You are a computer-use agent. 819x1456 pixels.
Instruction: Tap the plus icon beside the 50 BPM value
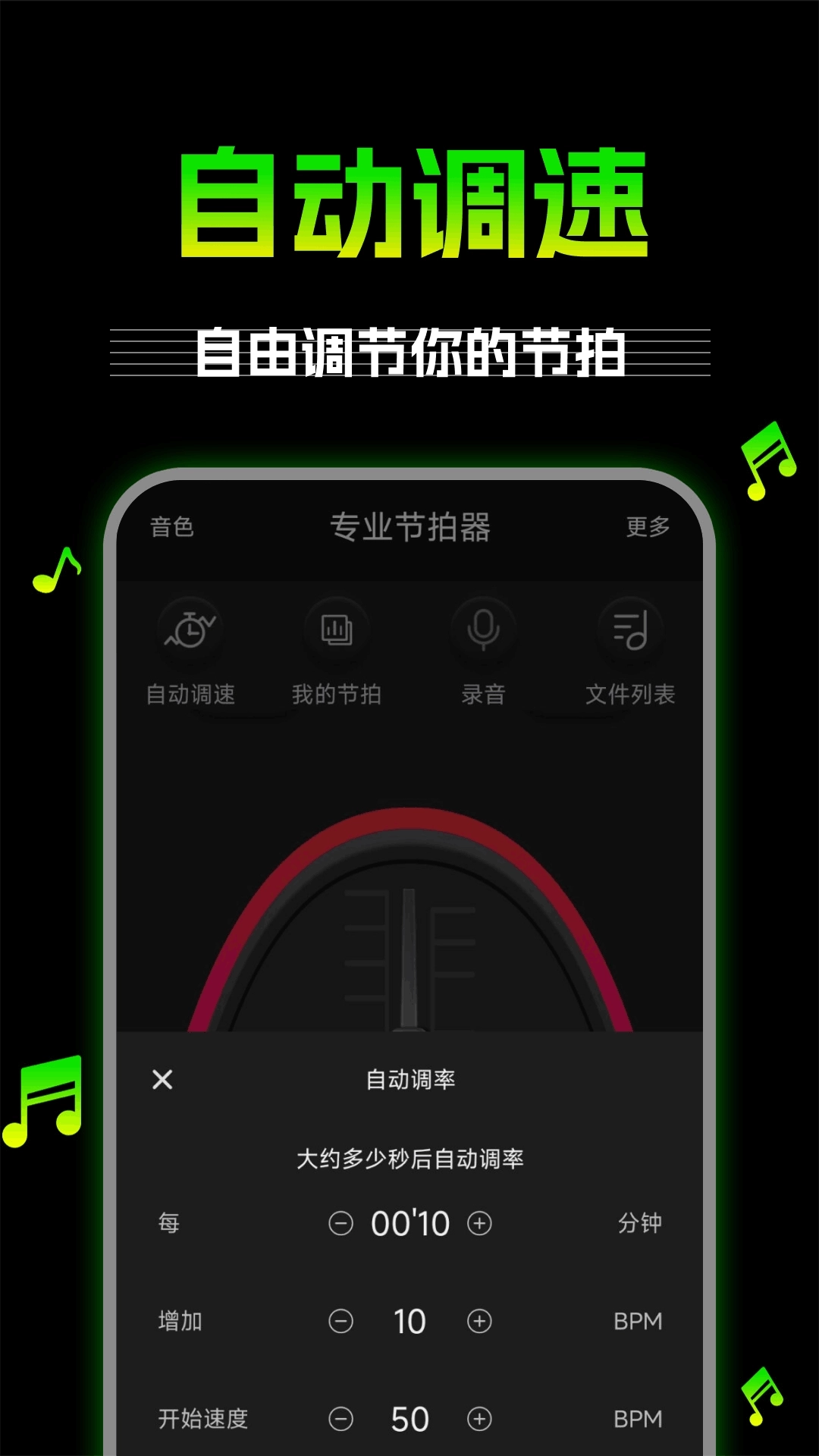[x=479, y=1418]
